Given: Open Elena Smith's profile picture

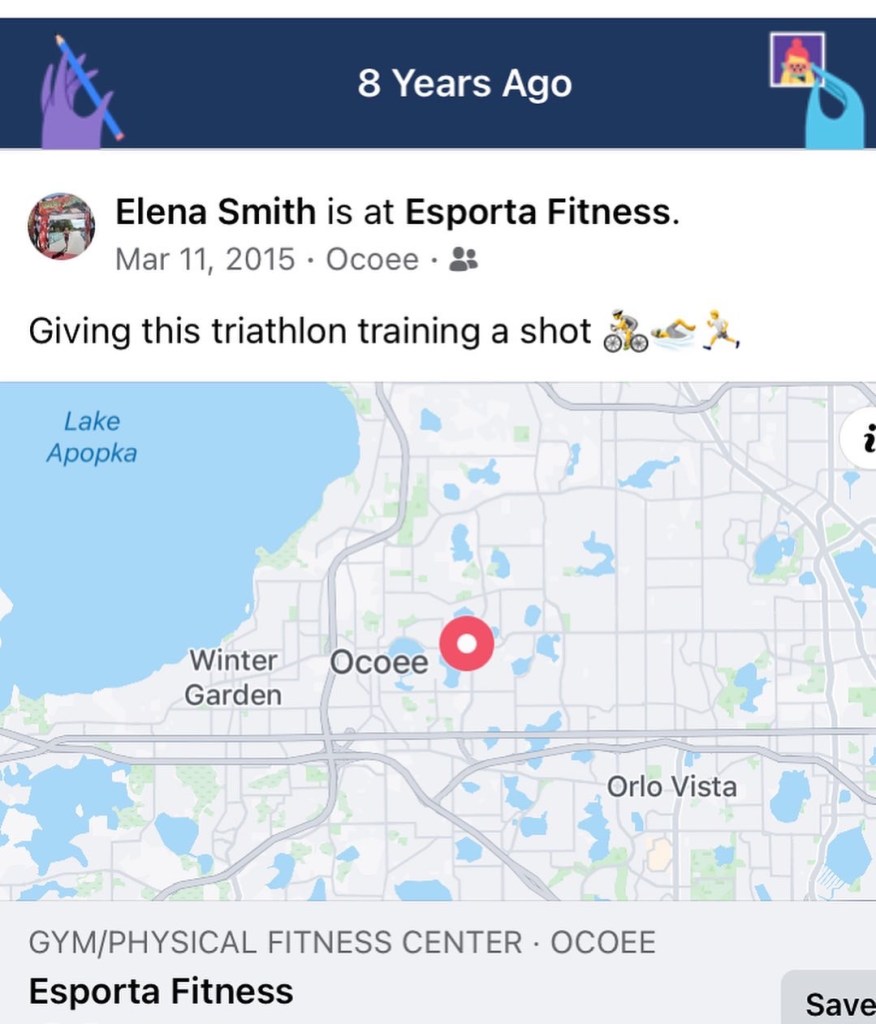Looking at the screenshot, I should [x=61, y=226].
